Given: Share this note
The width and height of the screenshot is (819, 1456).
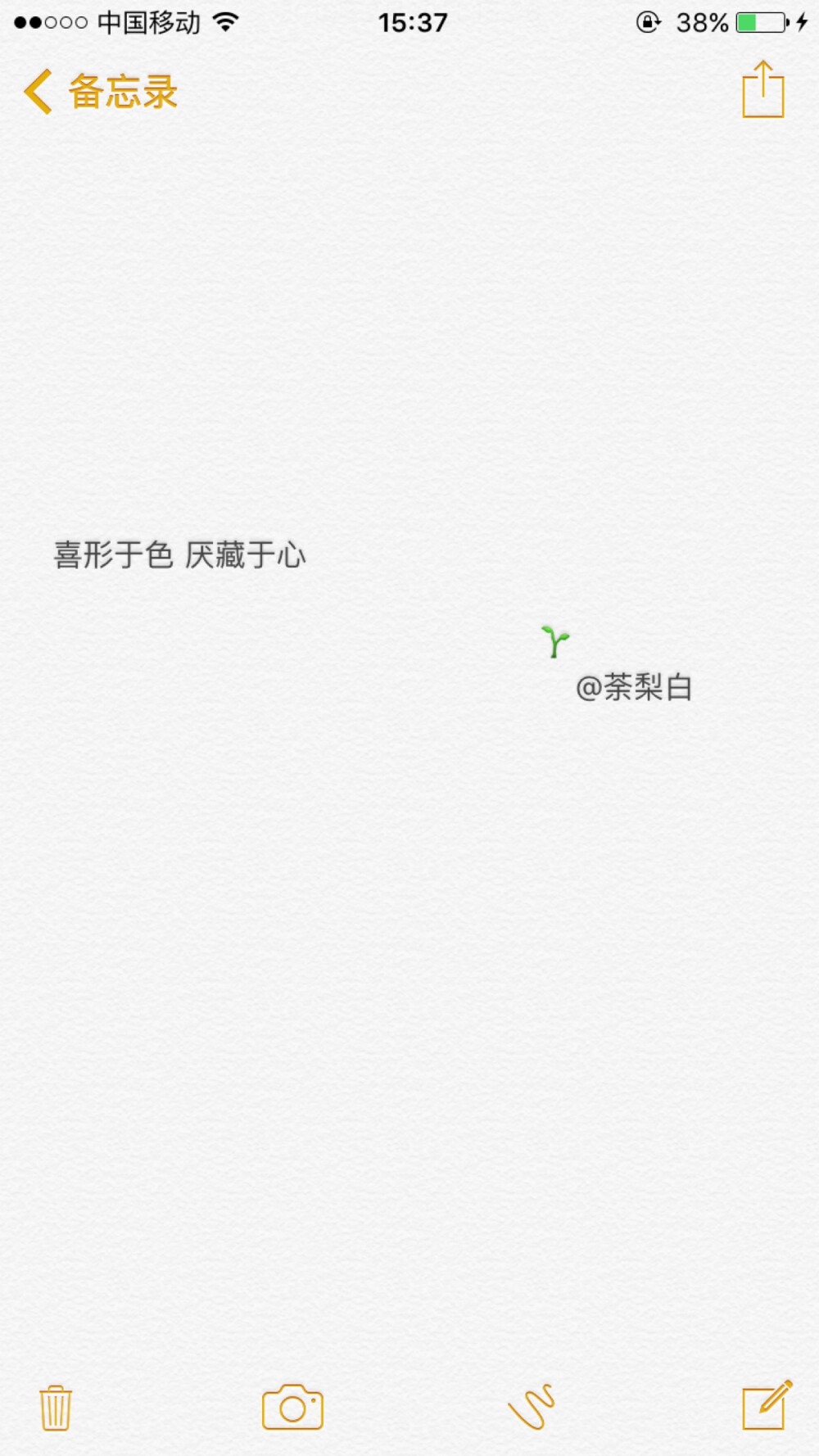Looking at the screenshot, I should tap(762, 90).
